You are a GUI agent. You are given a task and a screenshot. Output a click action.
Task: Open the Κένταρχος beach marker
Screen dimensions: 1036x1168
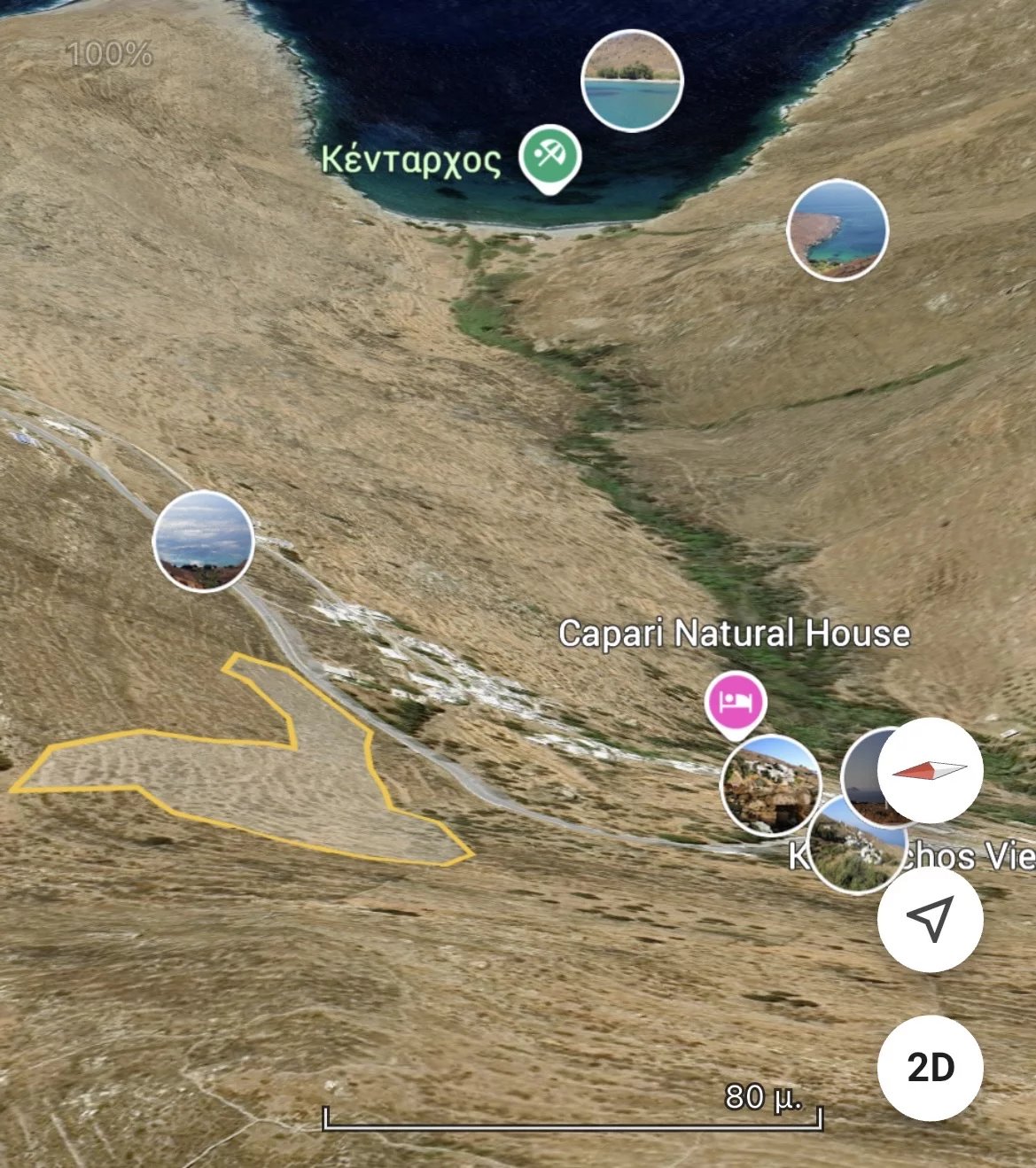tap(549, 157)
